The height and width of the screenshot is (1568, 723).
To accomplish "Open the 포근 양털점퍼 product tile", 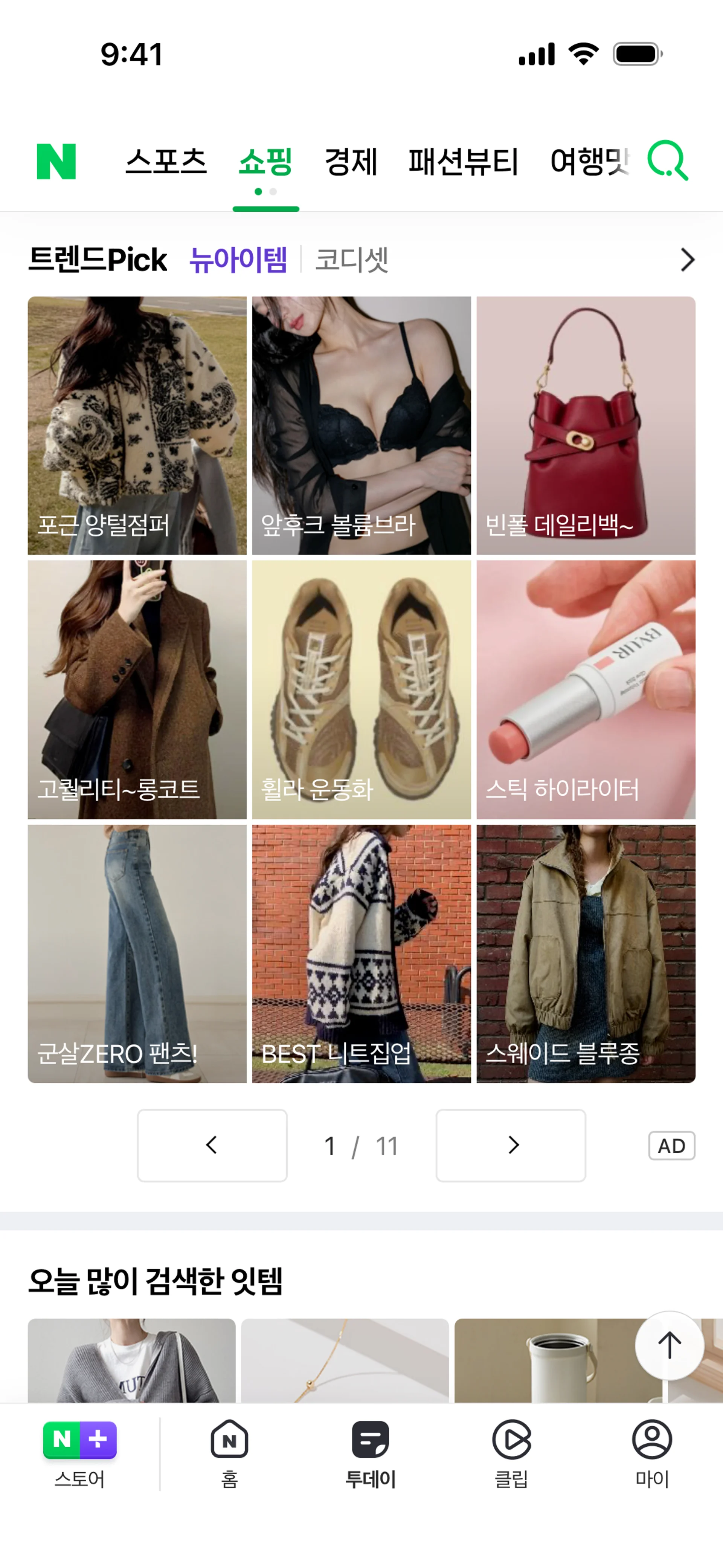I will (137, 425).
